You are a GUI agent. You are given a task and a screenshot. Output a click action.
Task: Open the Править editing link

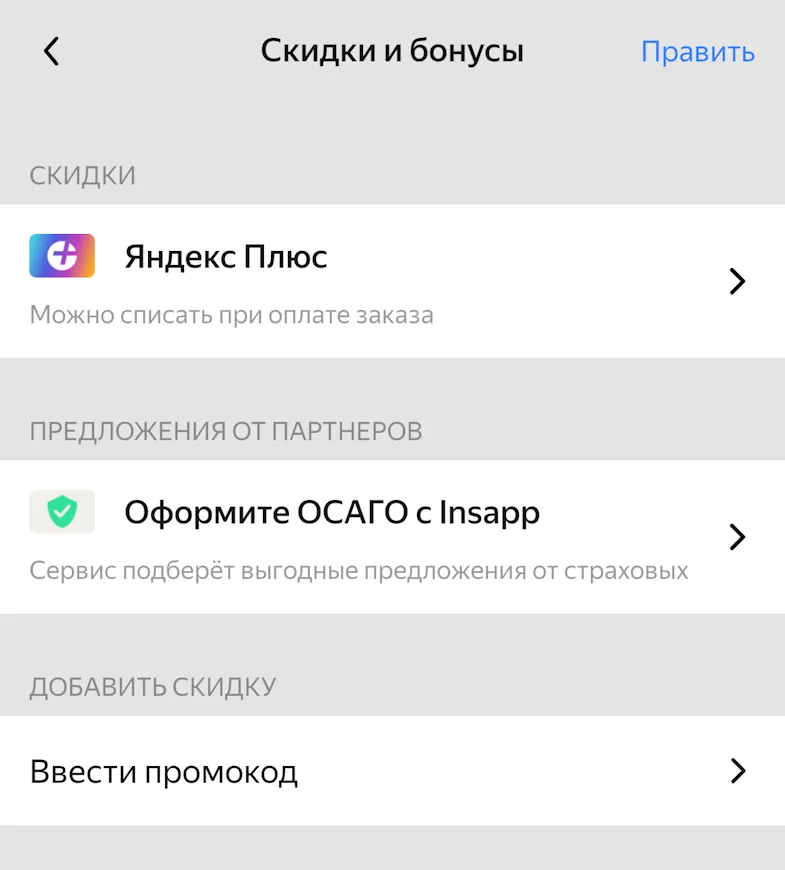click(698, 51)
